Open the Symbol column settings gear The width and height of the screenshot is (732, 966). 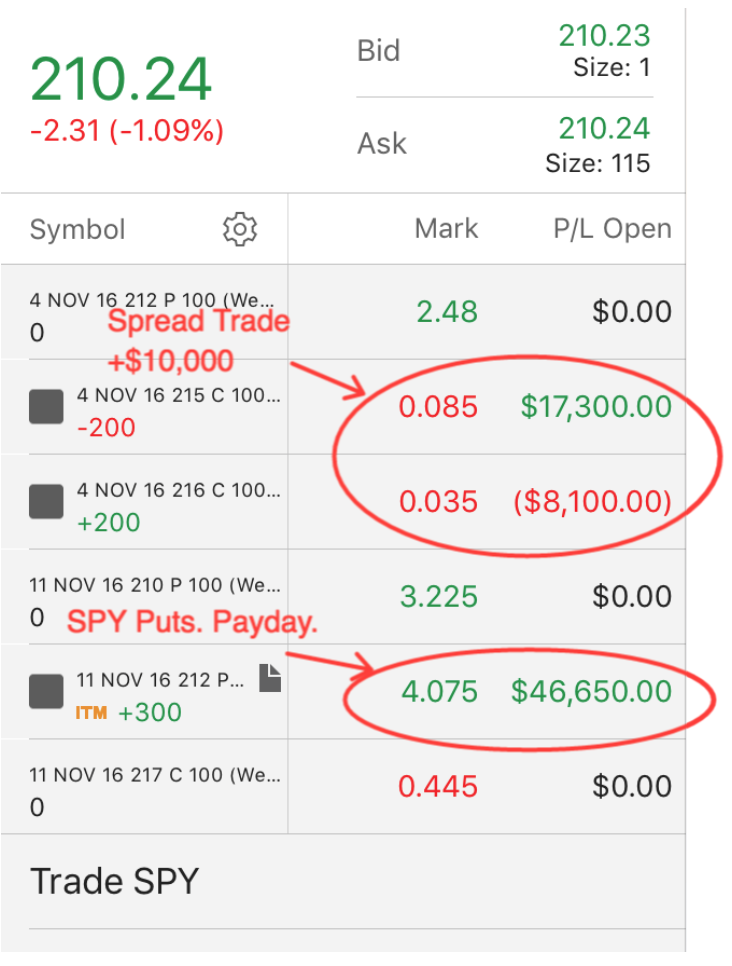(240, 229)
